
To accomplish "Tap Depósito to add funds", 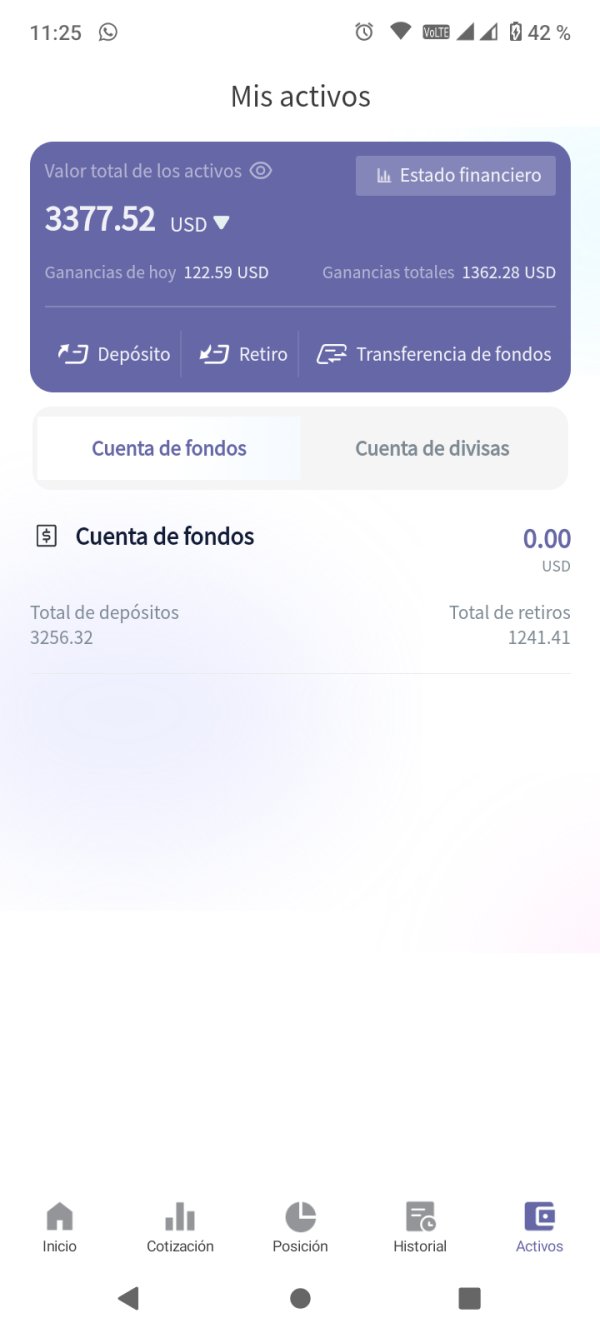I will [x=114, y=354].
